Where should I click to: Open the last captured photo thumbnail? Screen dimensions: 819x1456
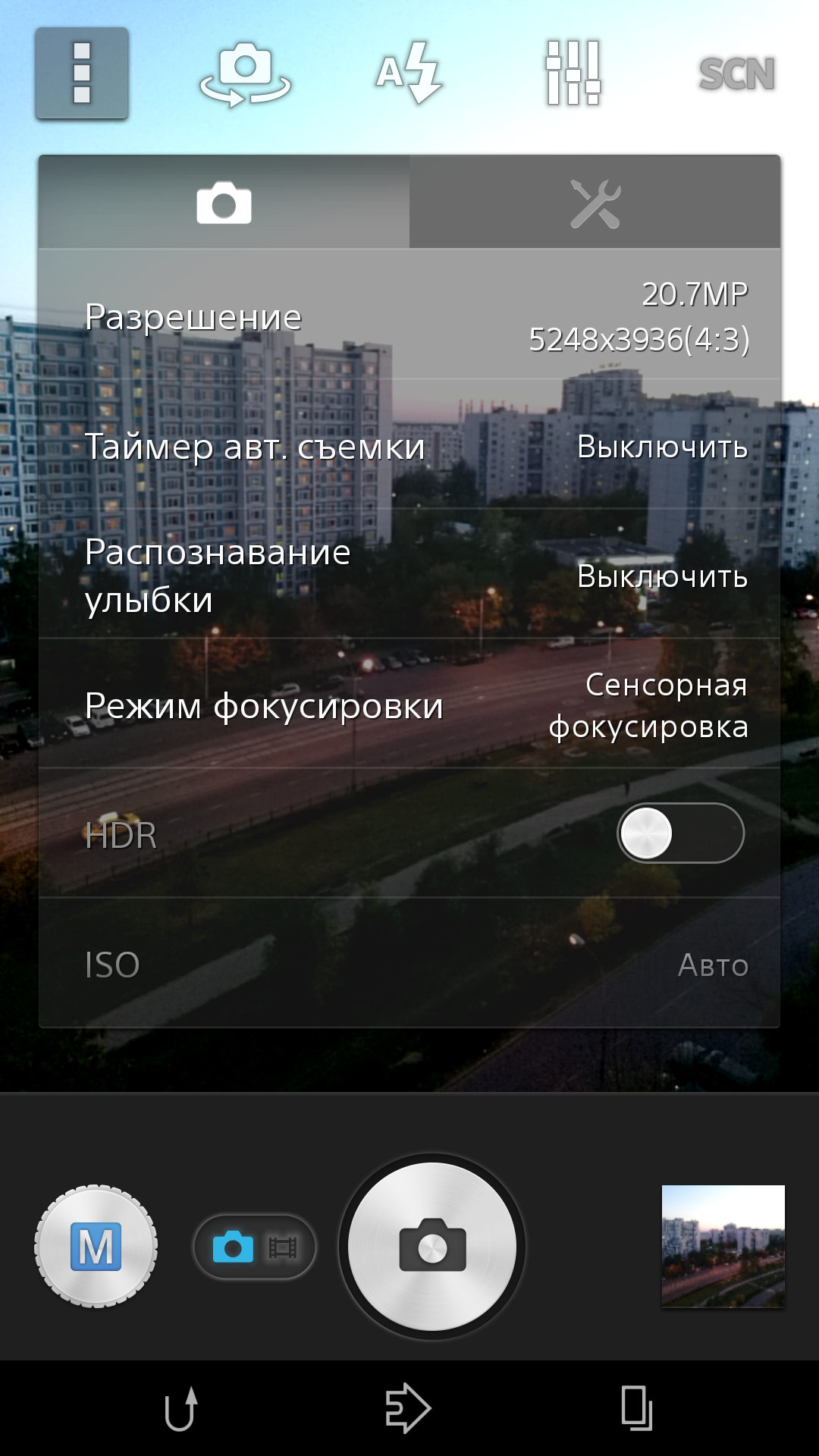click(x=723, y=1246)
